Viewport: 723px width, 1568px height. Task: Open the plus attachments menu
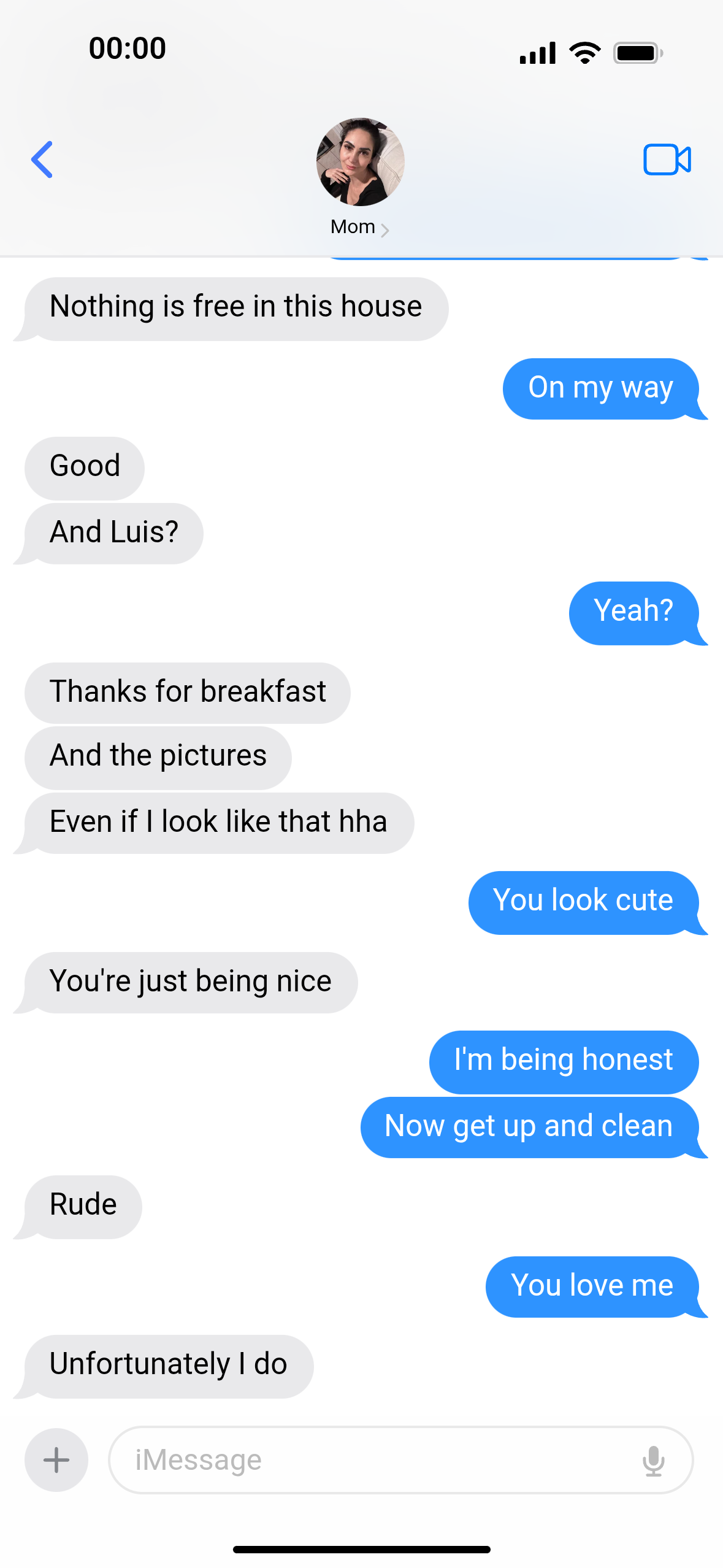(56, 1460)
